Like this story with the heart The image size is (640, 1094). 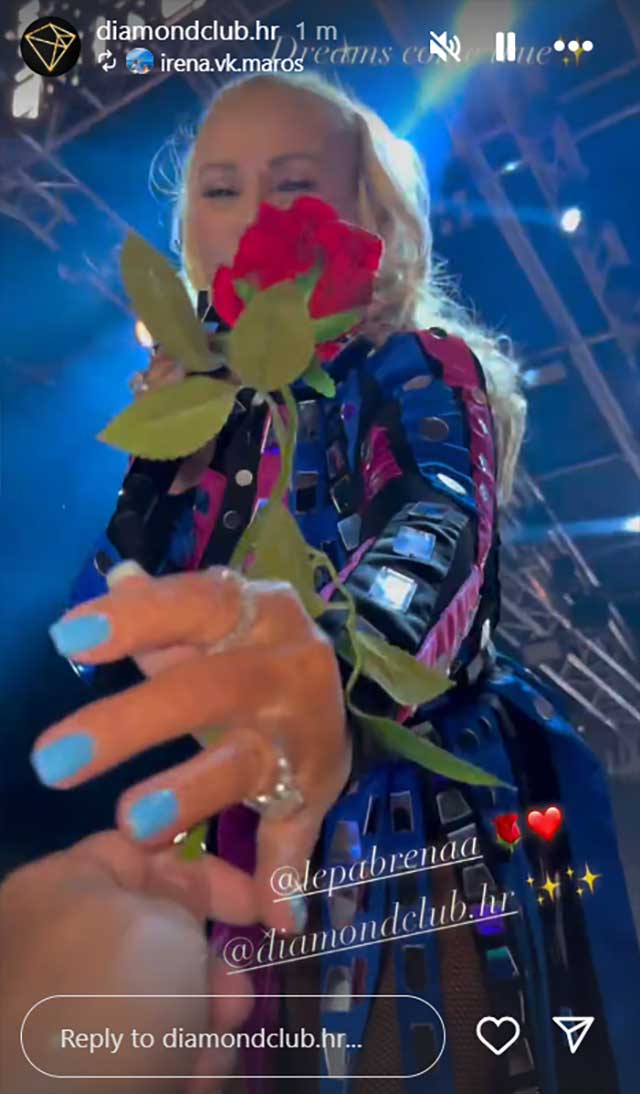[x=497, y=1036]
